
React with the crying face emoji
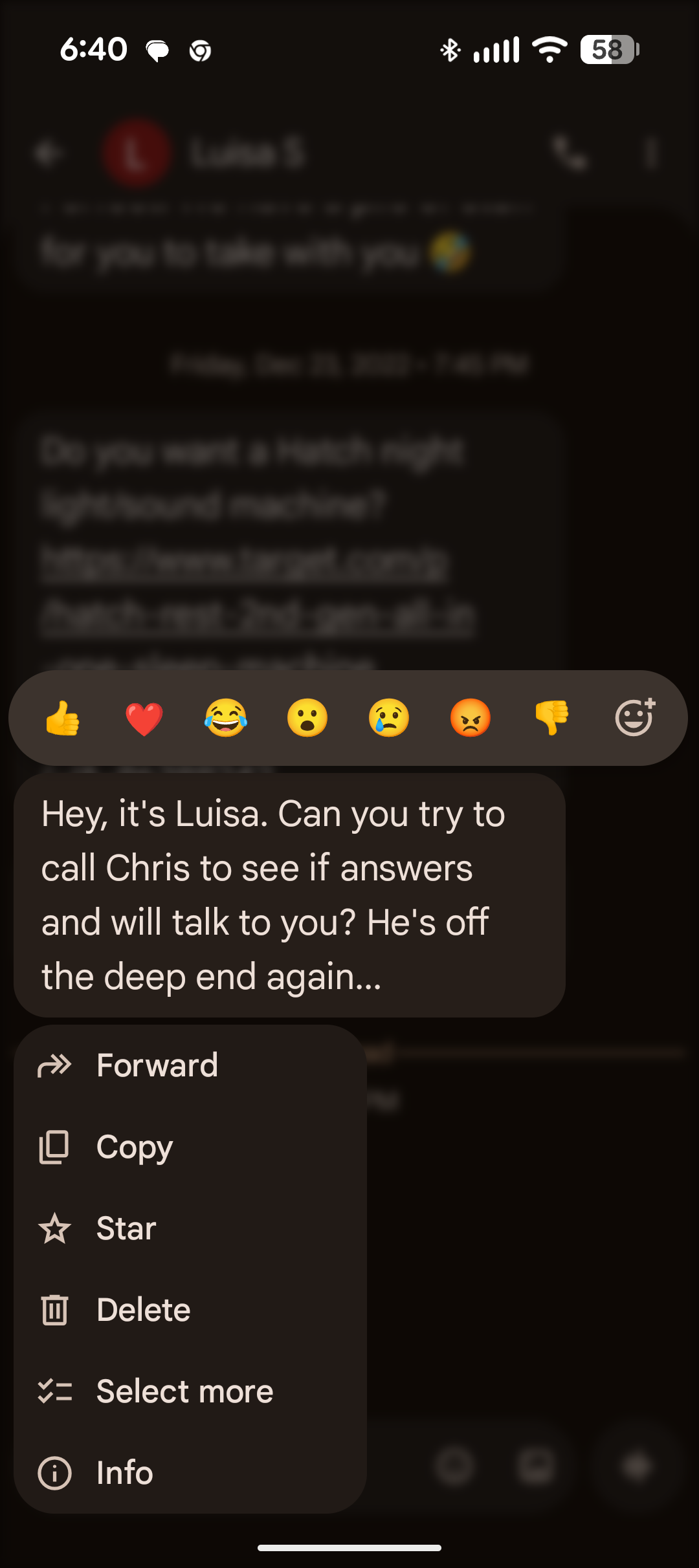389,718
